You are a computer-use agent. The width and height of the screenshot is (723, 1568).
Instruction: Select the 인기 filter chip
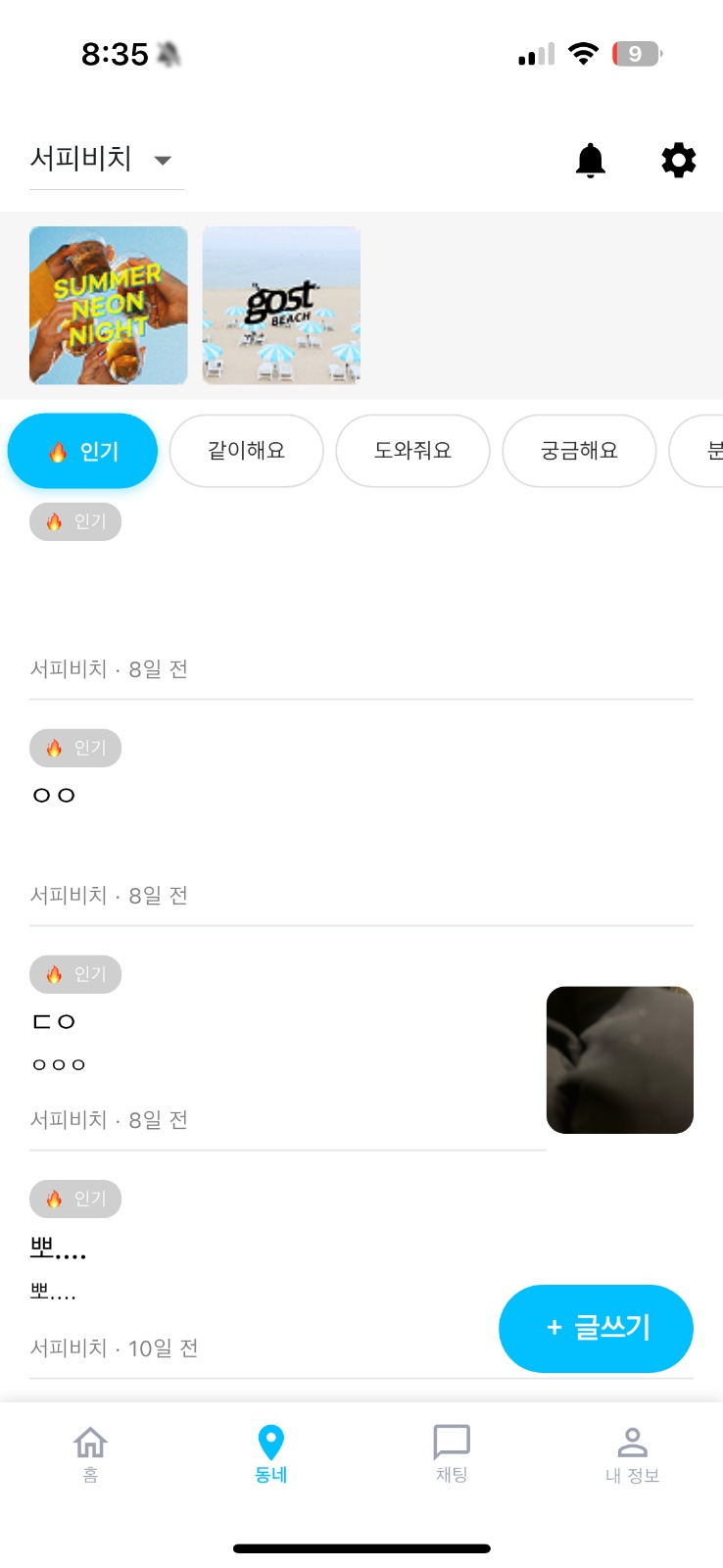pyautogui.click(x=82, y=451)
